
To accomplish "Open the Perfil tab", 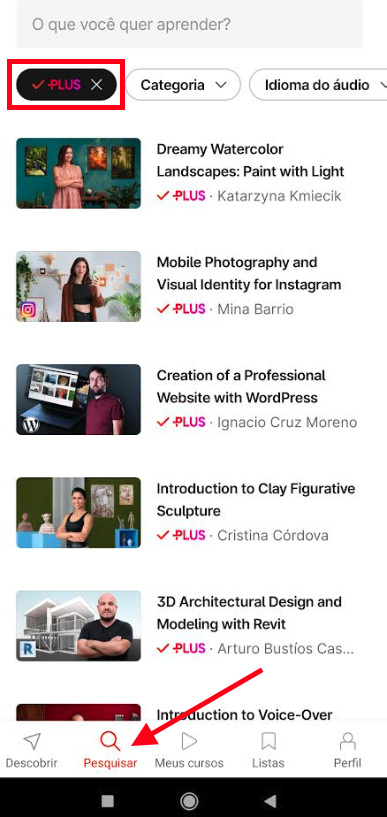I will point(347,750).
